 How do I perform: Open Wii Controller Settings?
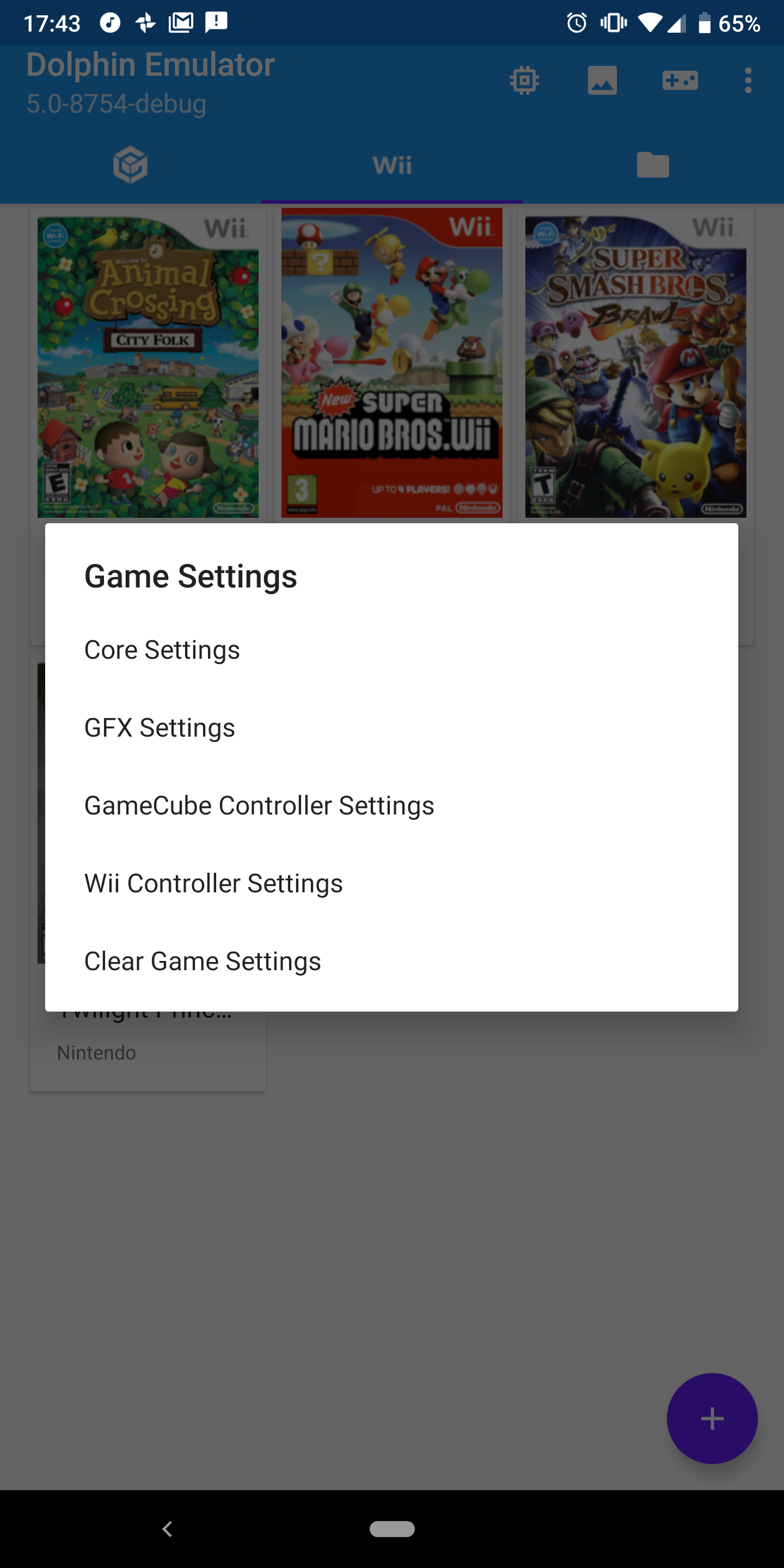[213, 883]
